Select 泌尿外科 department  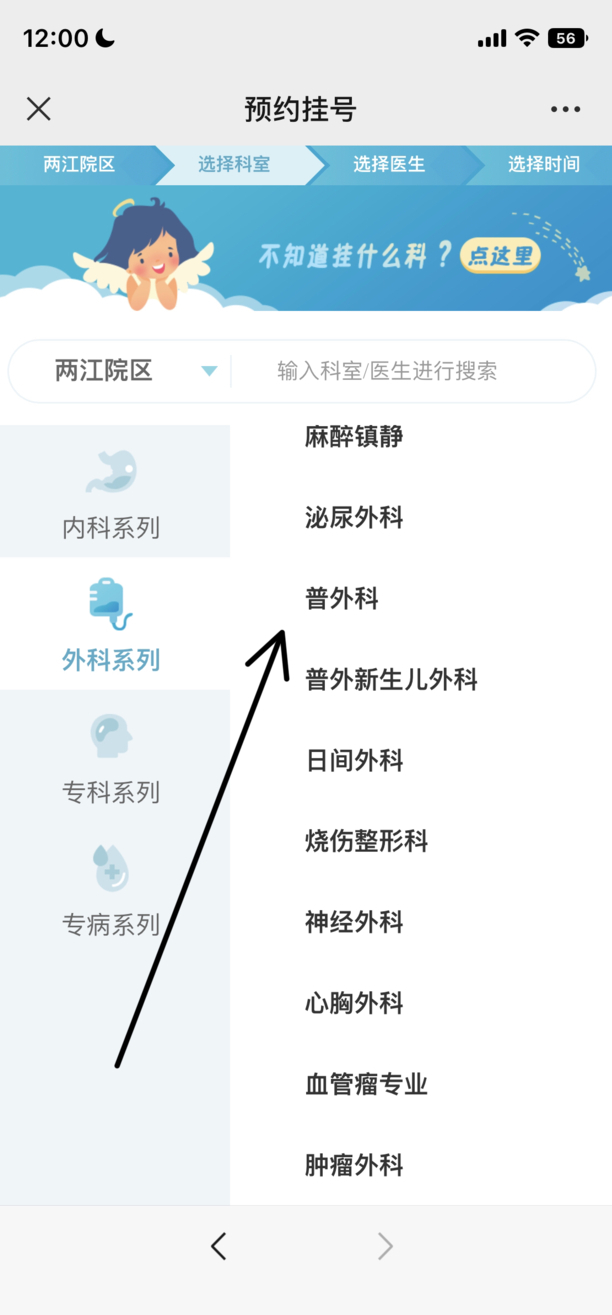[354, 517]
